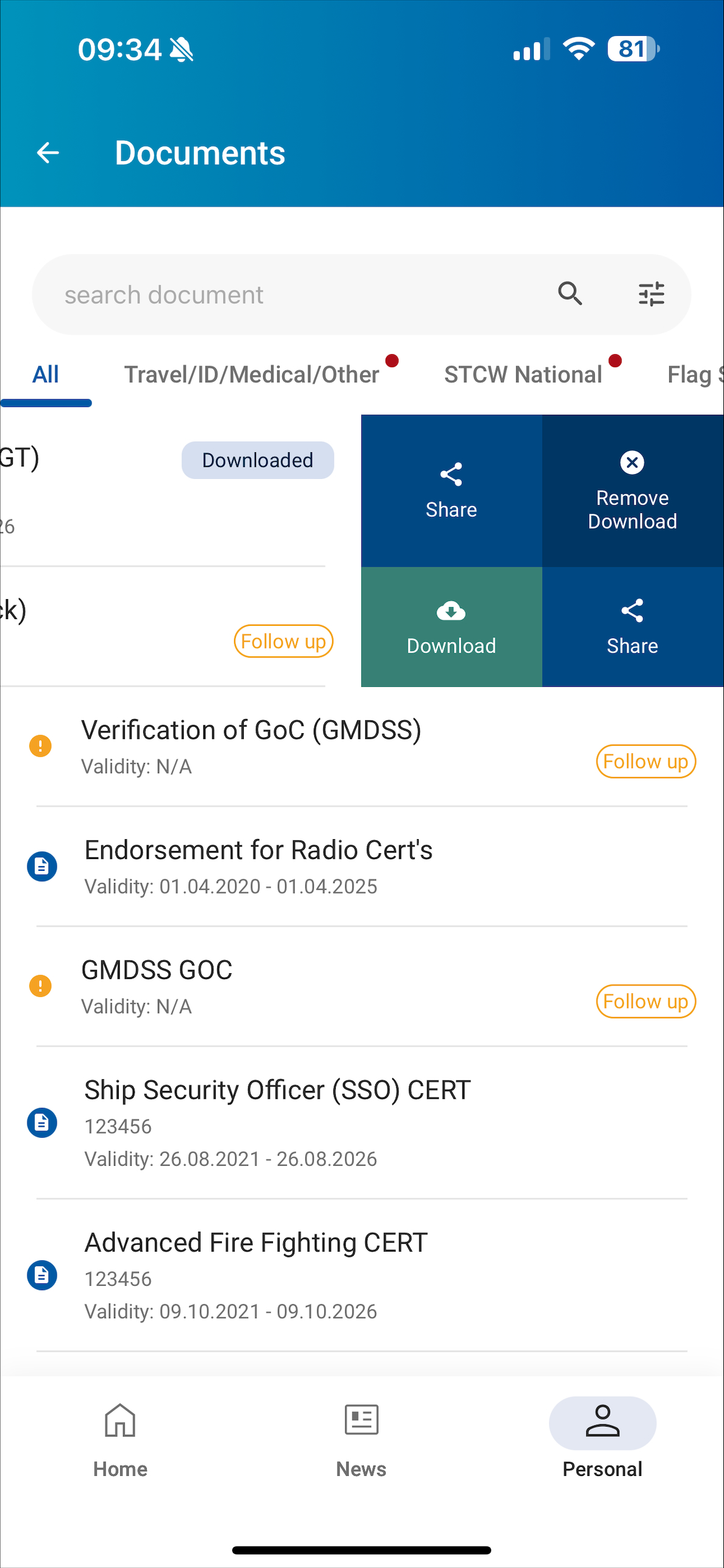Screen dimensions: 724x1568
Task: Download the document in the second row
Action: (x=452, y=627)
